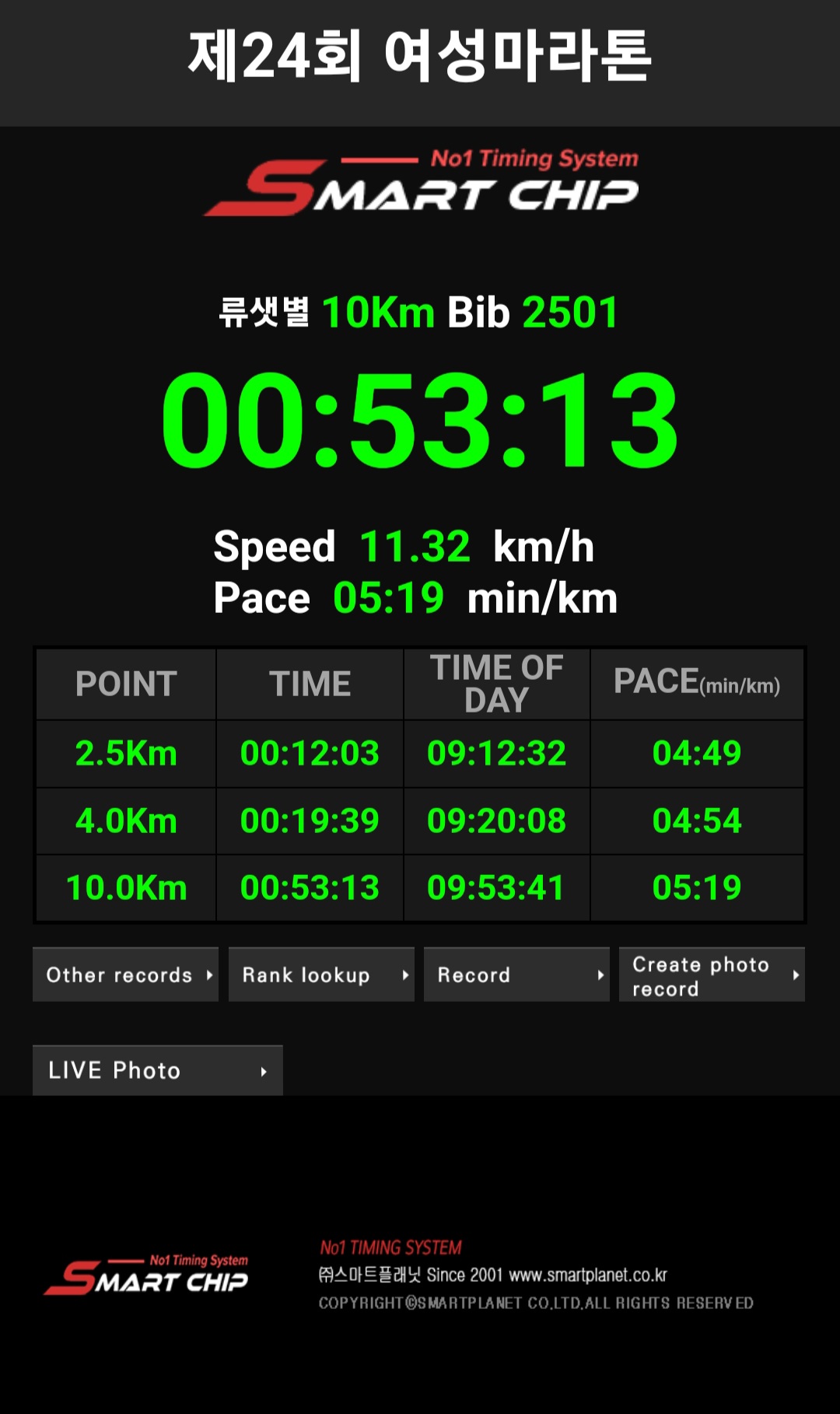Tap the Rank lookup button
This screenshot has height=1414, width=840.
(x=321, y=975)
